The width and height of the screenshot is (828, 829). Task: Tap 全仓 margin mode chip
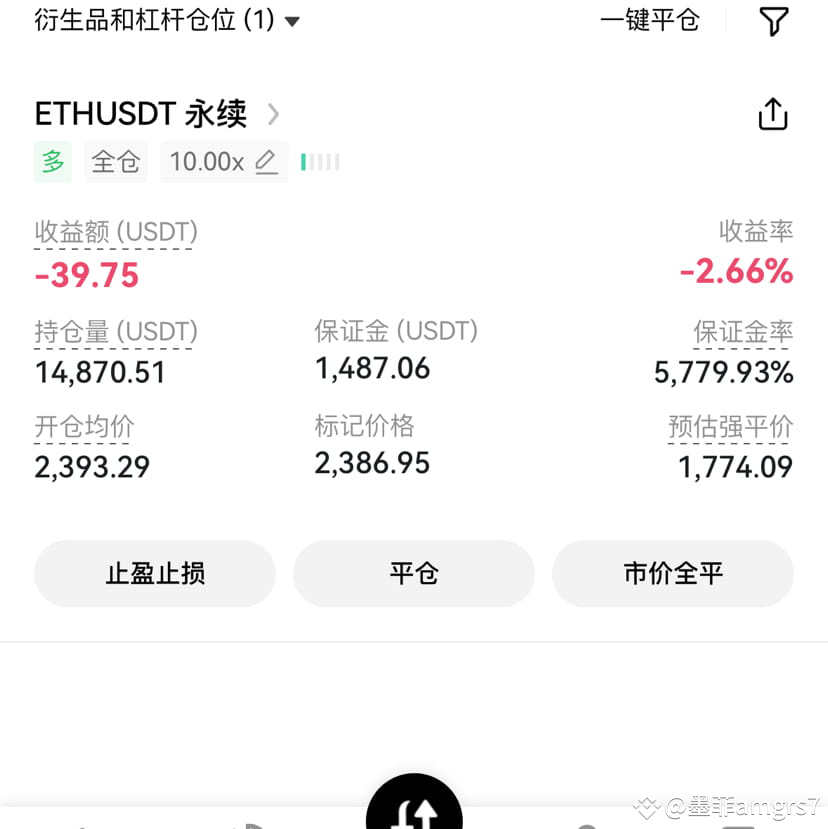tap(116, 162)
